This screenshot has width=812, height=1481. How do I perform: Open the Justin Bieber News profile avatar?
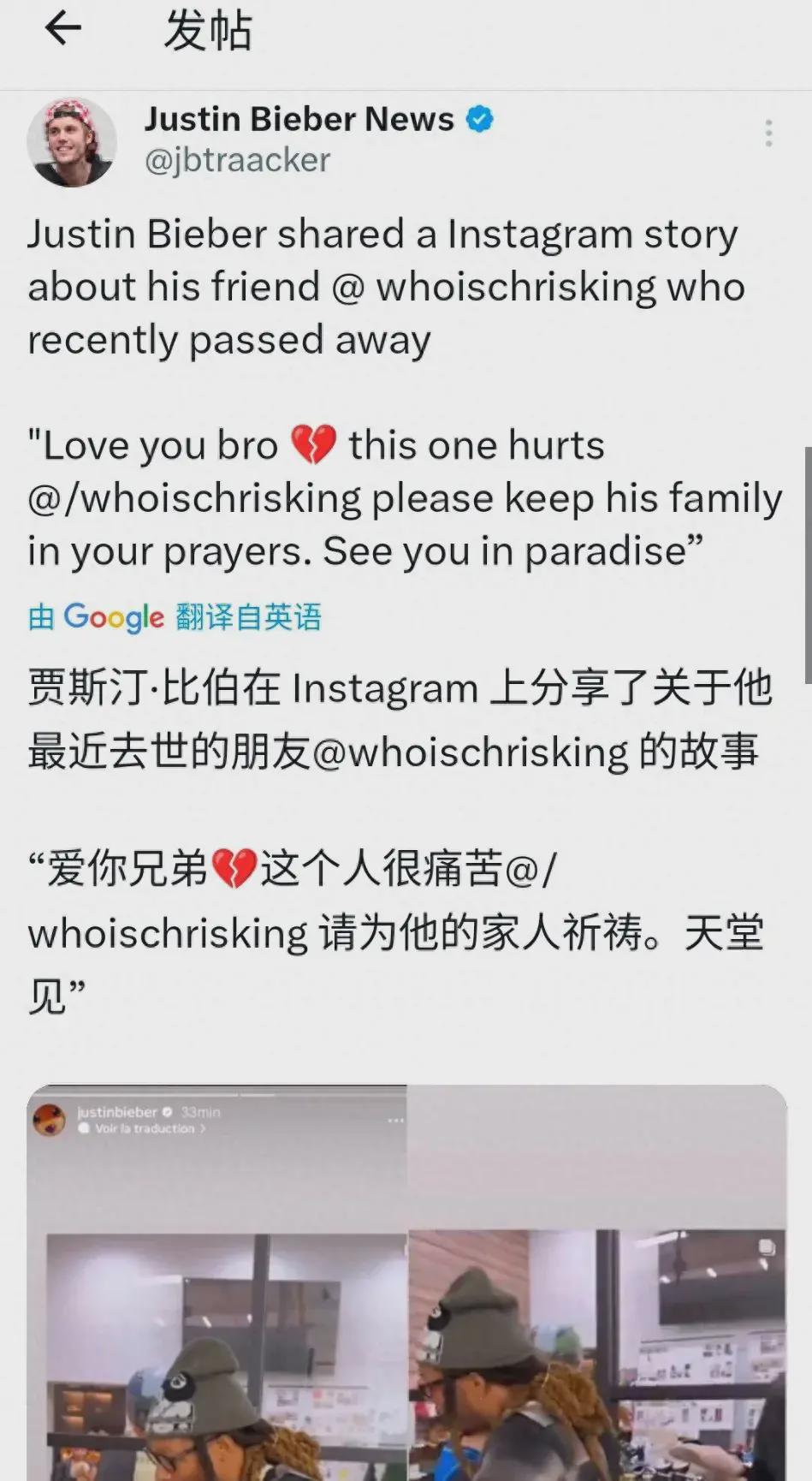pyautogui.click(x=71, y=141)
